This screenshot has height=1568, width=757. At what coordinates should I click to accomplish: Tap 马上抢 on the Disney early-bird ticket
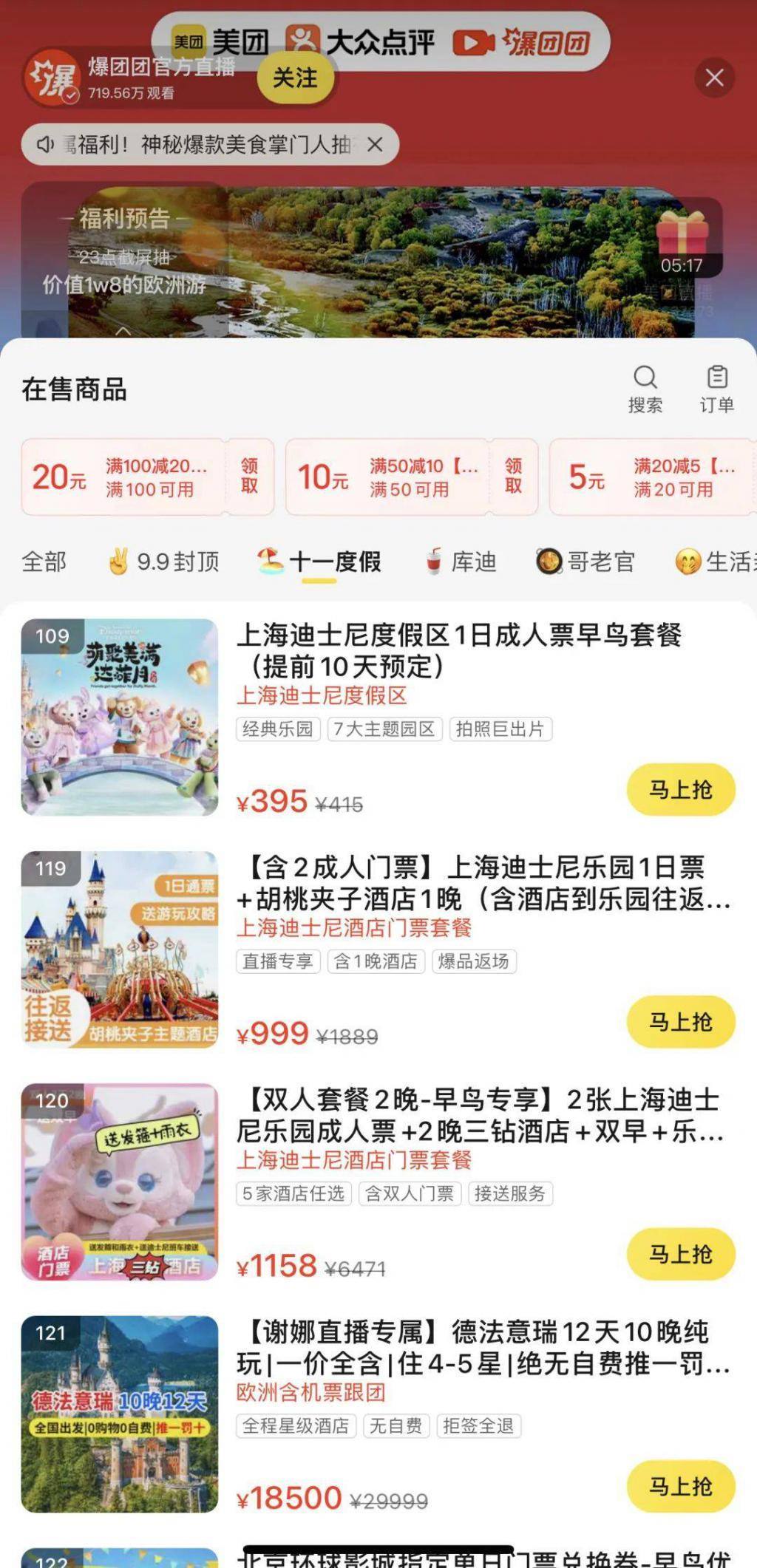[x=679, y=790]
